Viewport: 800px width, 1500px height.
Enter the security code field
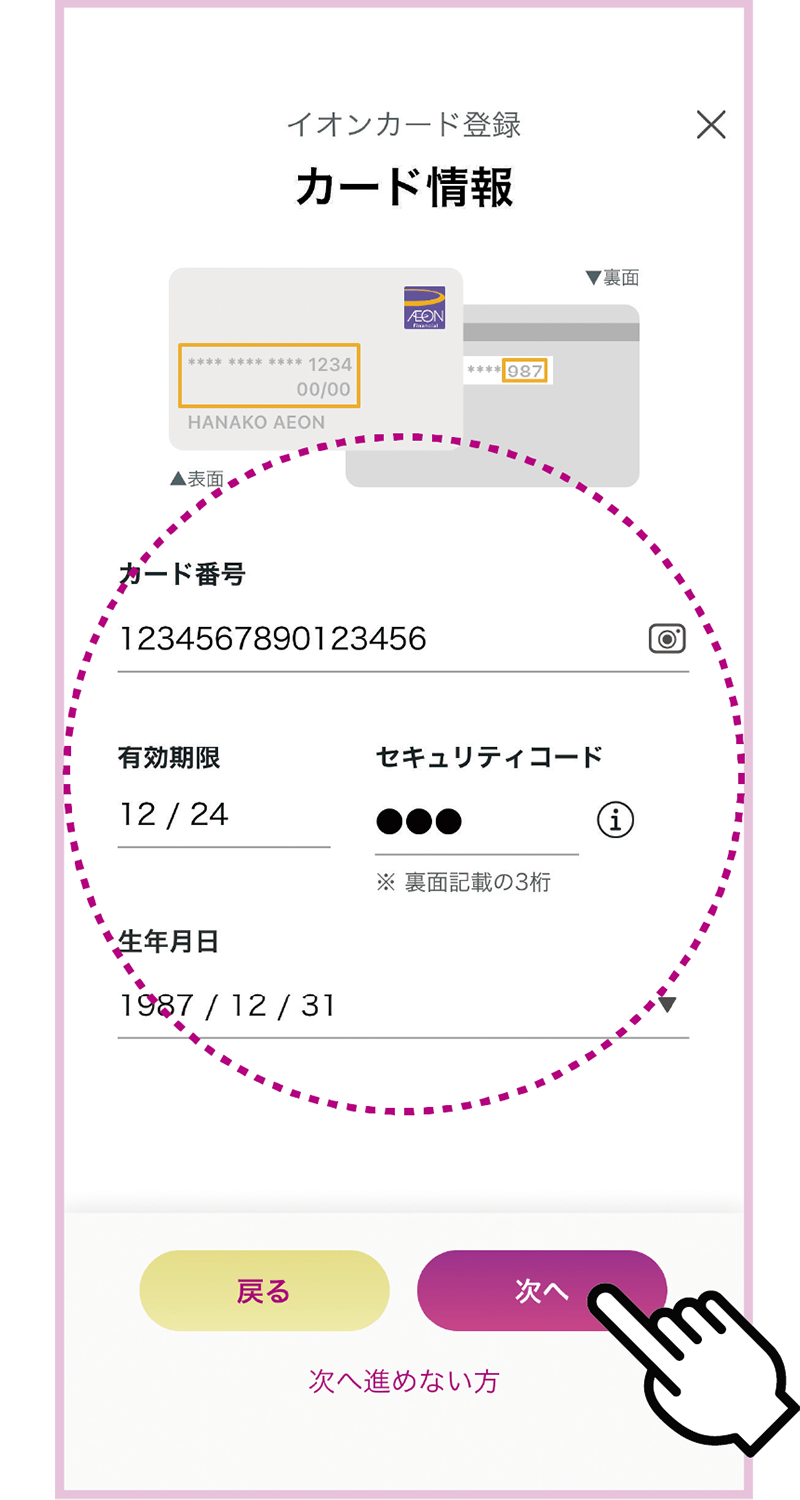[x=475, y=823]
